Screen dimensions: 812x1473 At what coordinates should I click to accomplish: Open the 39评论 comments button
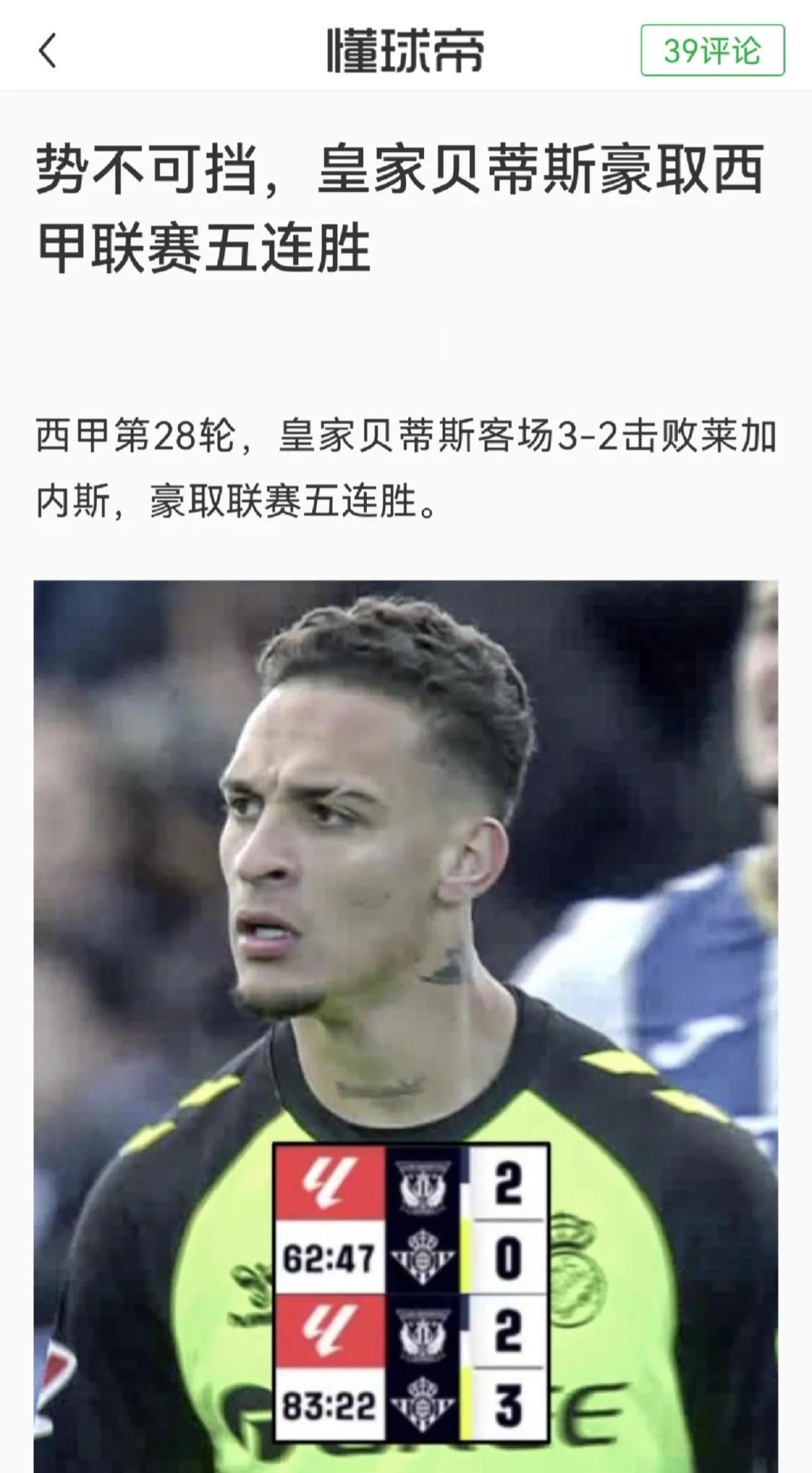pyautogui.click(x=712, y=50)
